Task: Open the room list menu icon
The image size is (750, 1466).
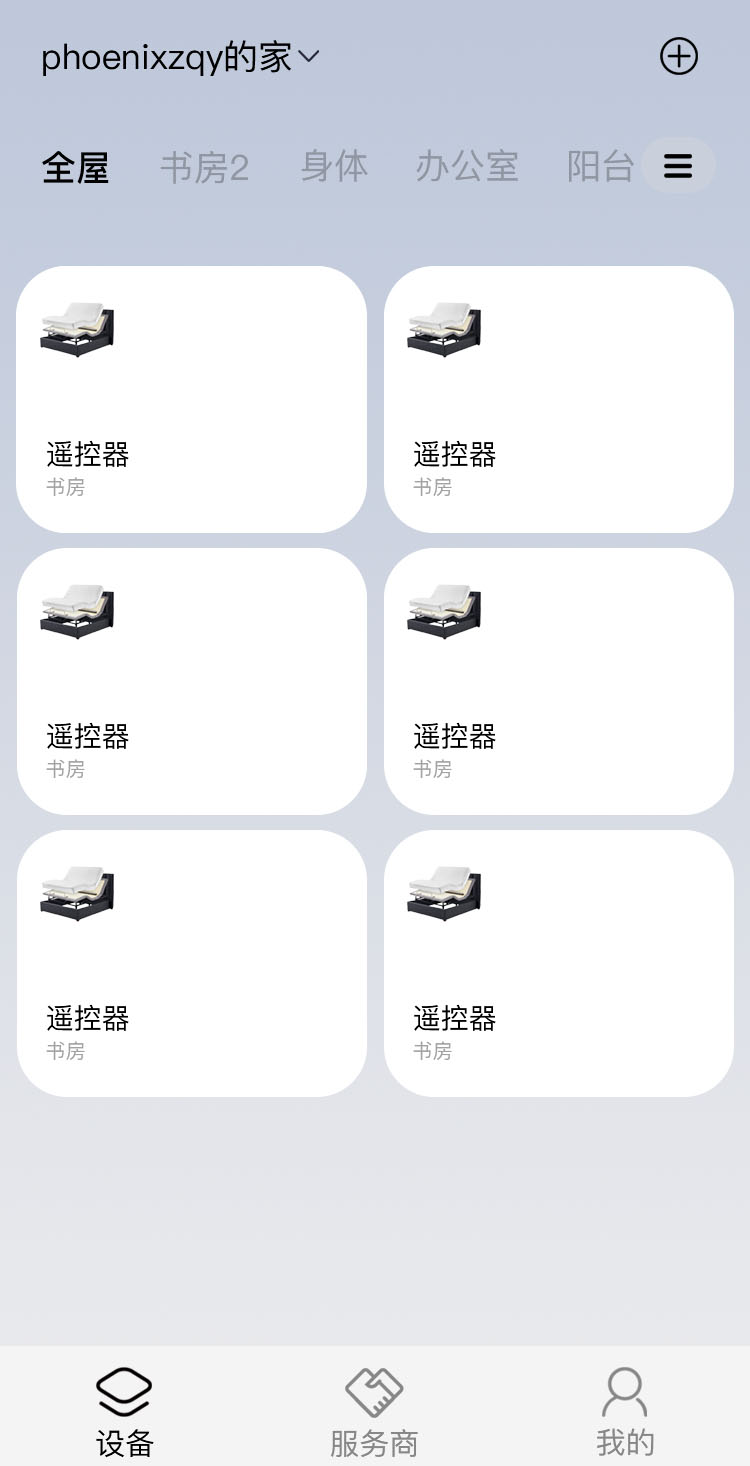Action: 678,166
